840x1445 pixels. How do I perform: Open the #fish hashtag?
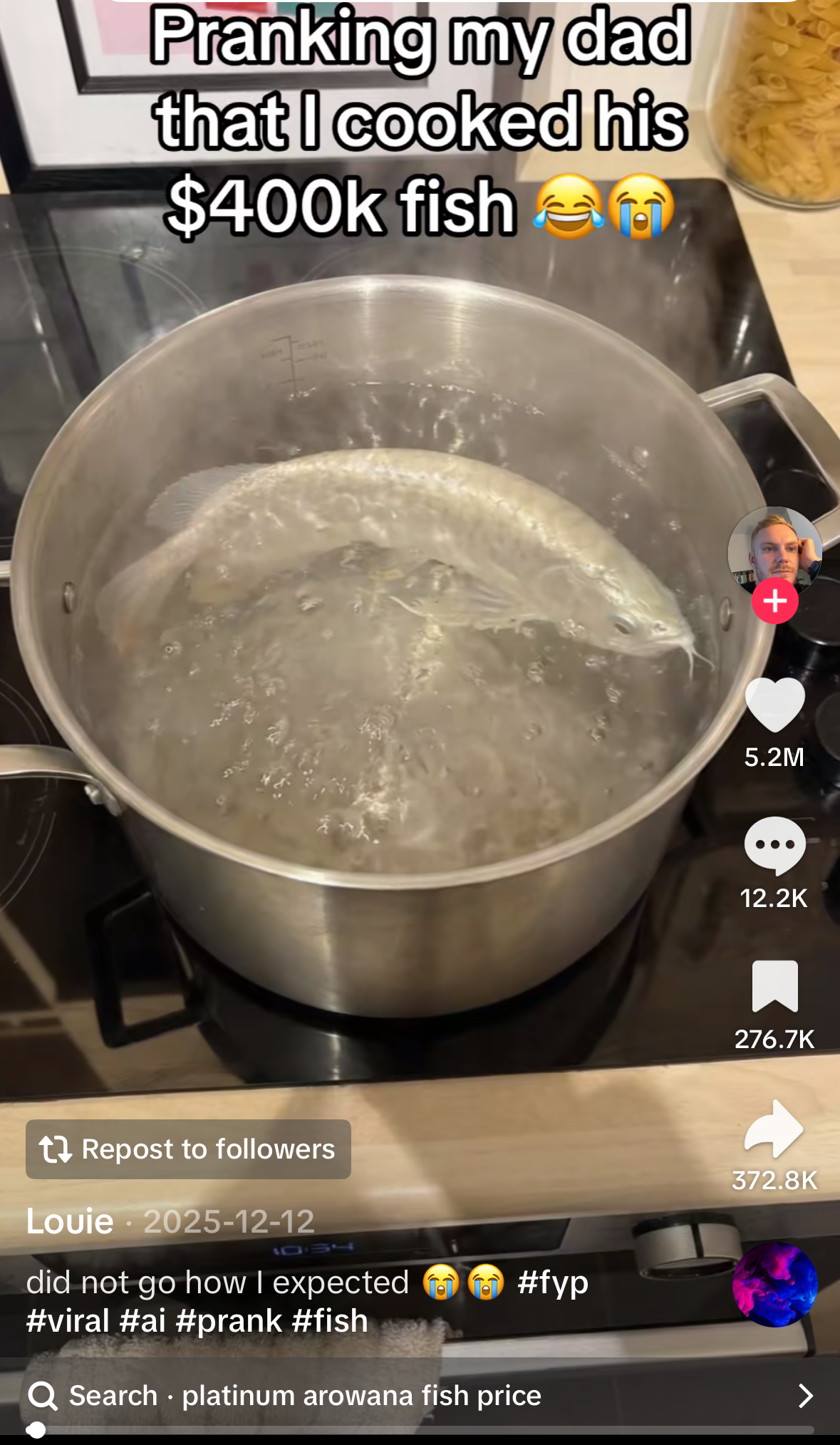click(x=330, y=1321)
